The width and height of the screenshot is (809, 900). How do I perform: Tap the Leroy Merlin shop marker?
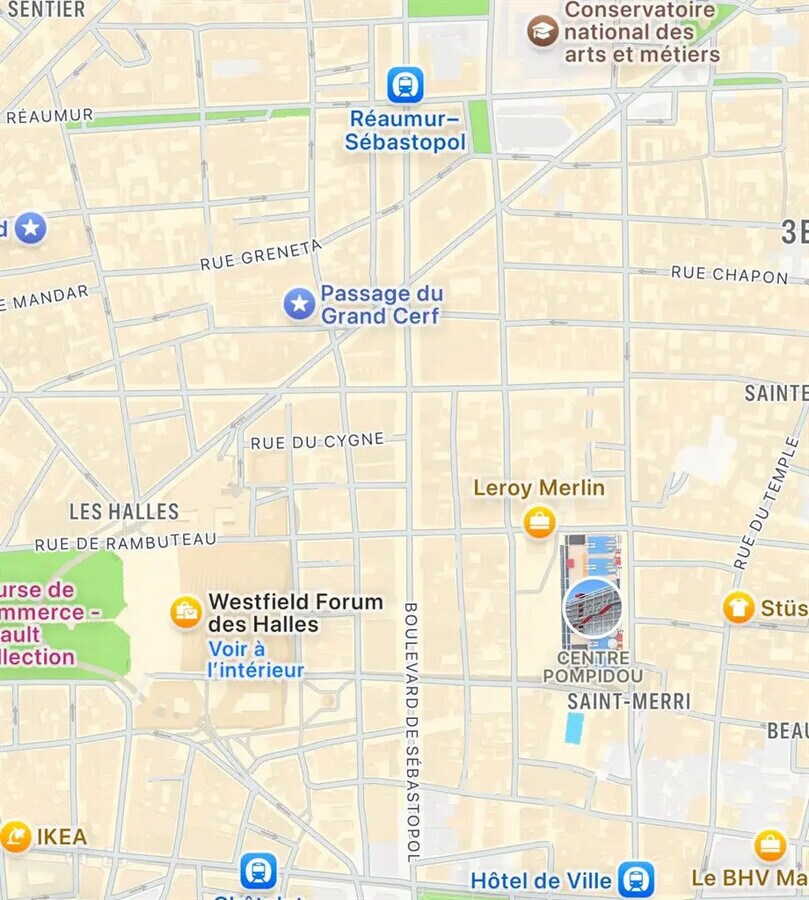(x=539, y=521)
